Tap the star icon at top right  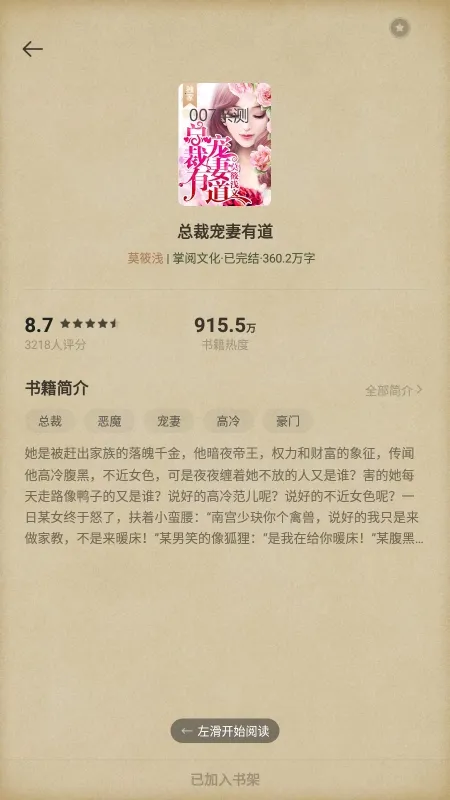(400, 28)
